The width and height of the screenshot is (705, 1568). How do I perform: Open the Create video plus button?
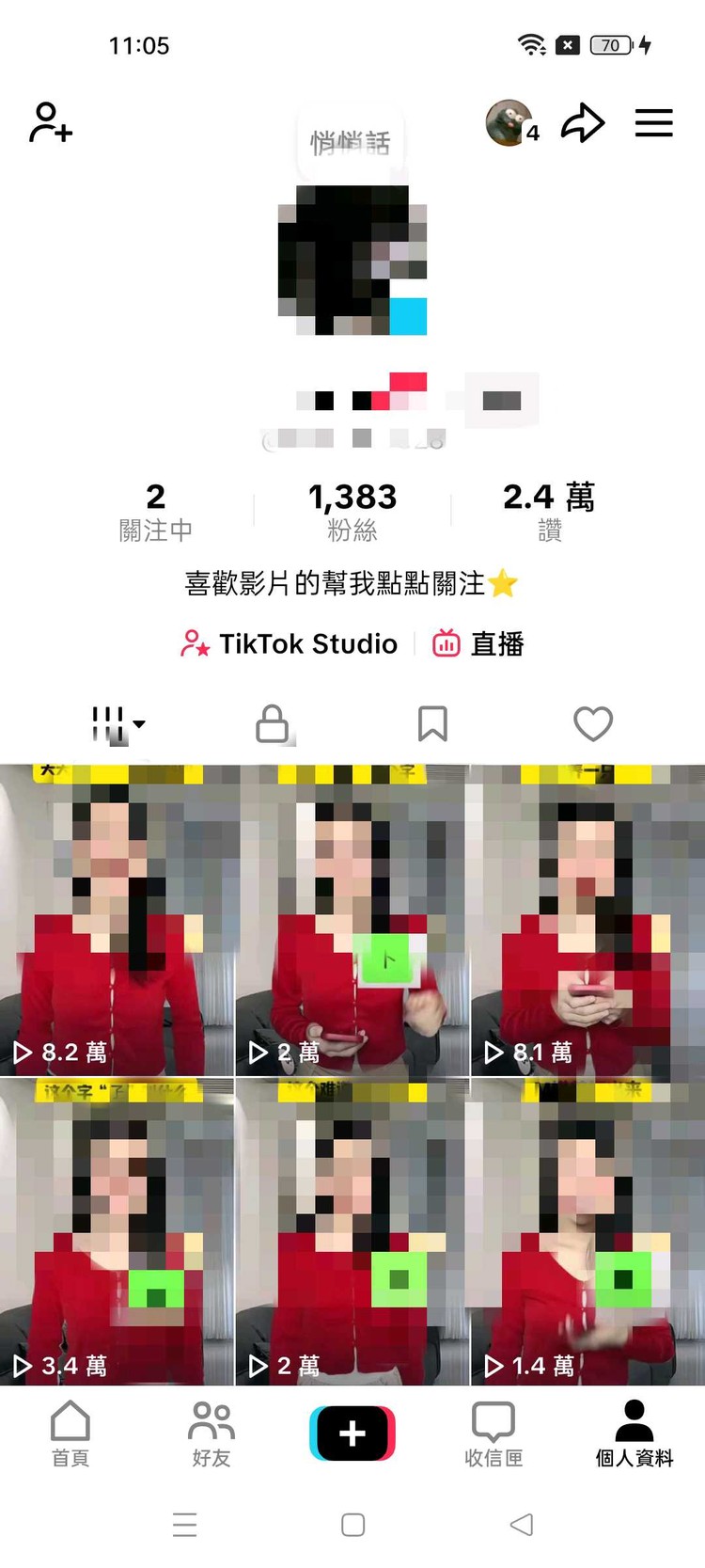click(352, 1433)
